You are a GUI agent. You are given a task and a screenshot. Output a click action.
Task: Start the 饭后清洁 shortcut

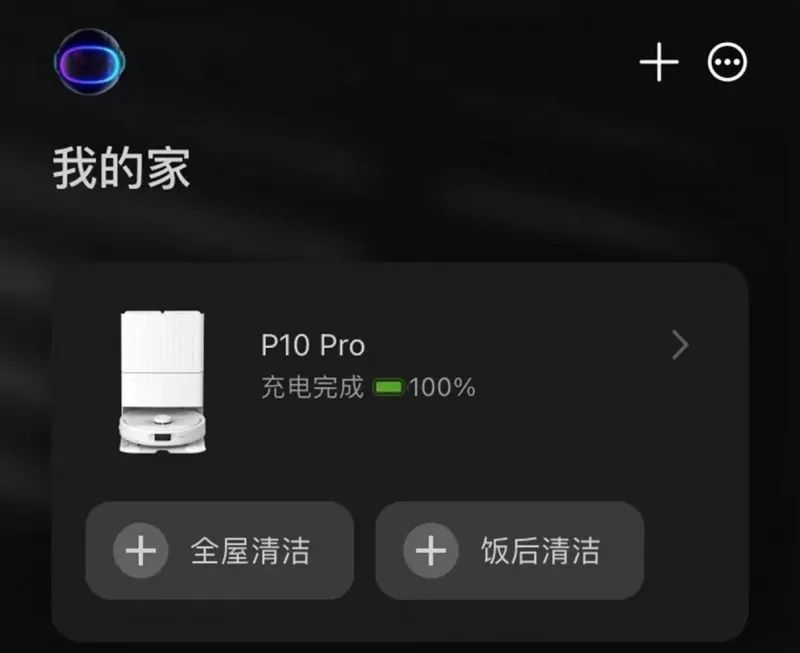pyautogui.click(x=509, y=551)
